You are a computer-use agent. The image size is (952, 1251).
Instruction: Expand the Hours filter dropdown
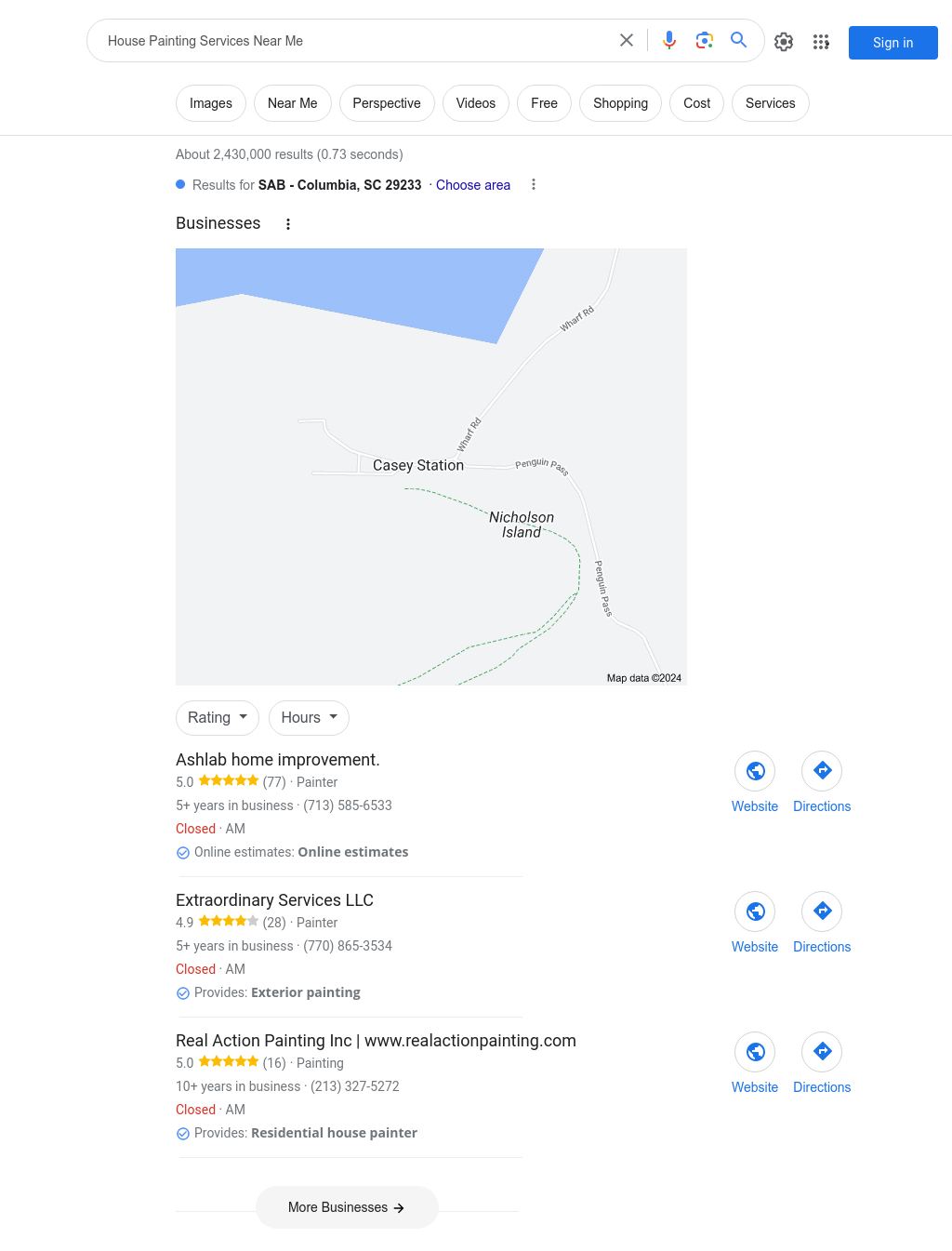click(309, 718)
